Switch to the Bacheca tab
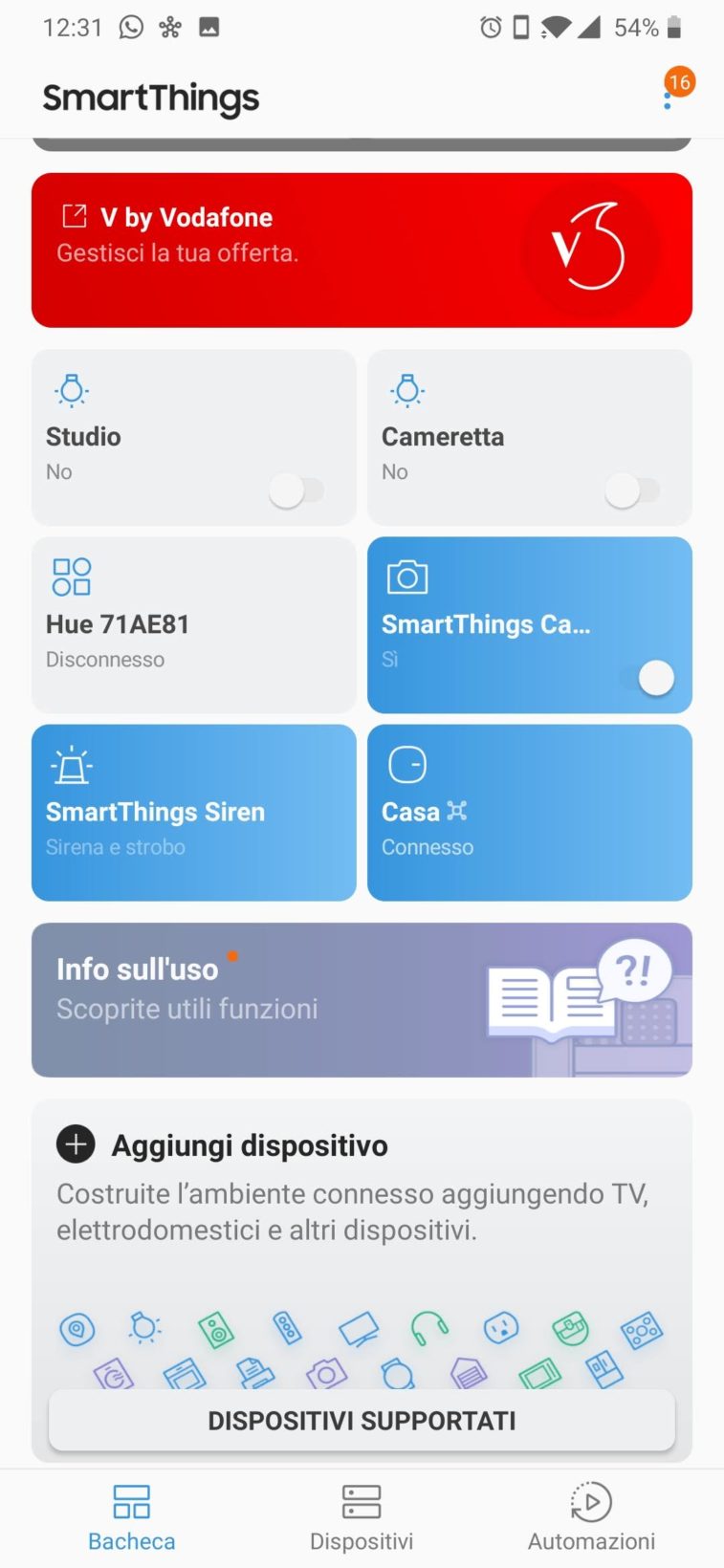This screenshot has height=1568, width=724. point(132,1517)
